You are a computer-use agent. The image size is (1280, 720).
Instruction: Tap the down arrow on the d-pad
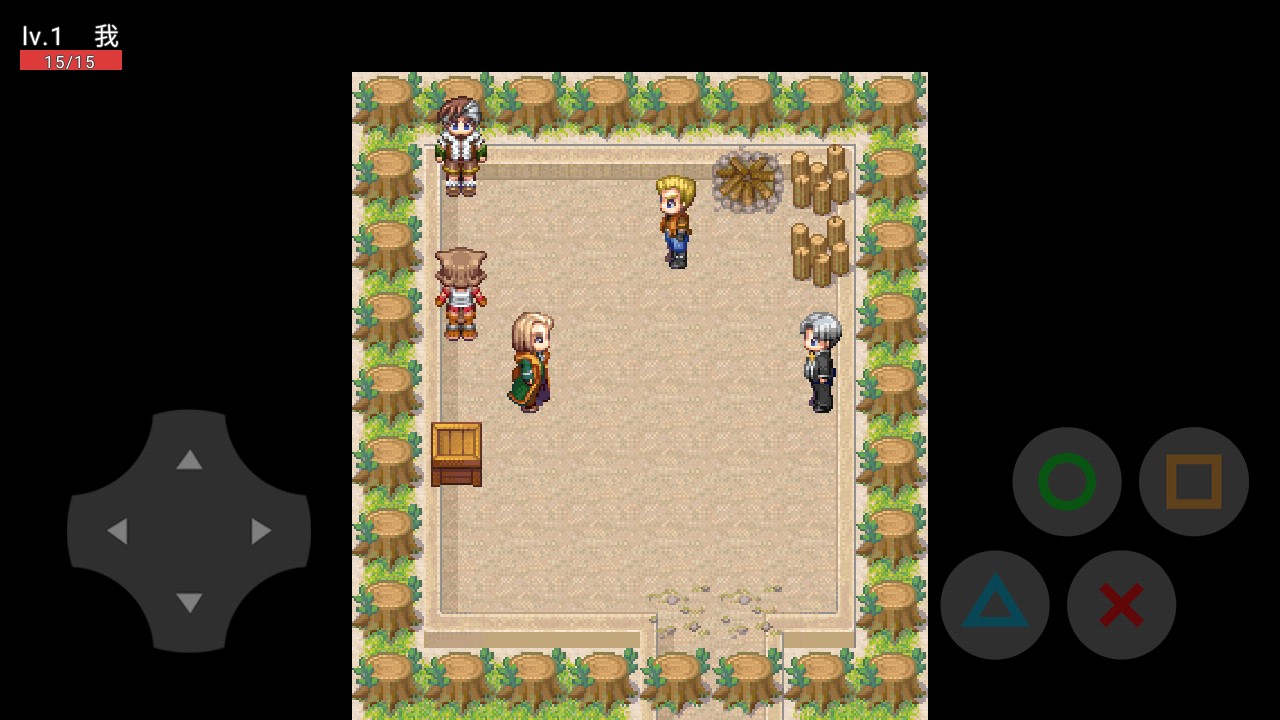pos(189,603)
